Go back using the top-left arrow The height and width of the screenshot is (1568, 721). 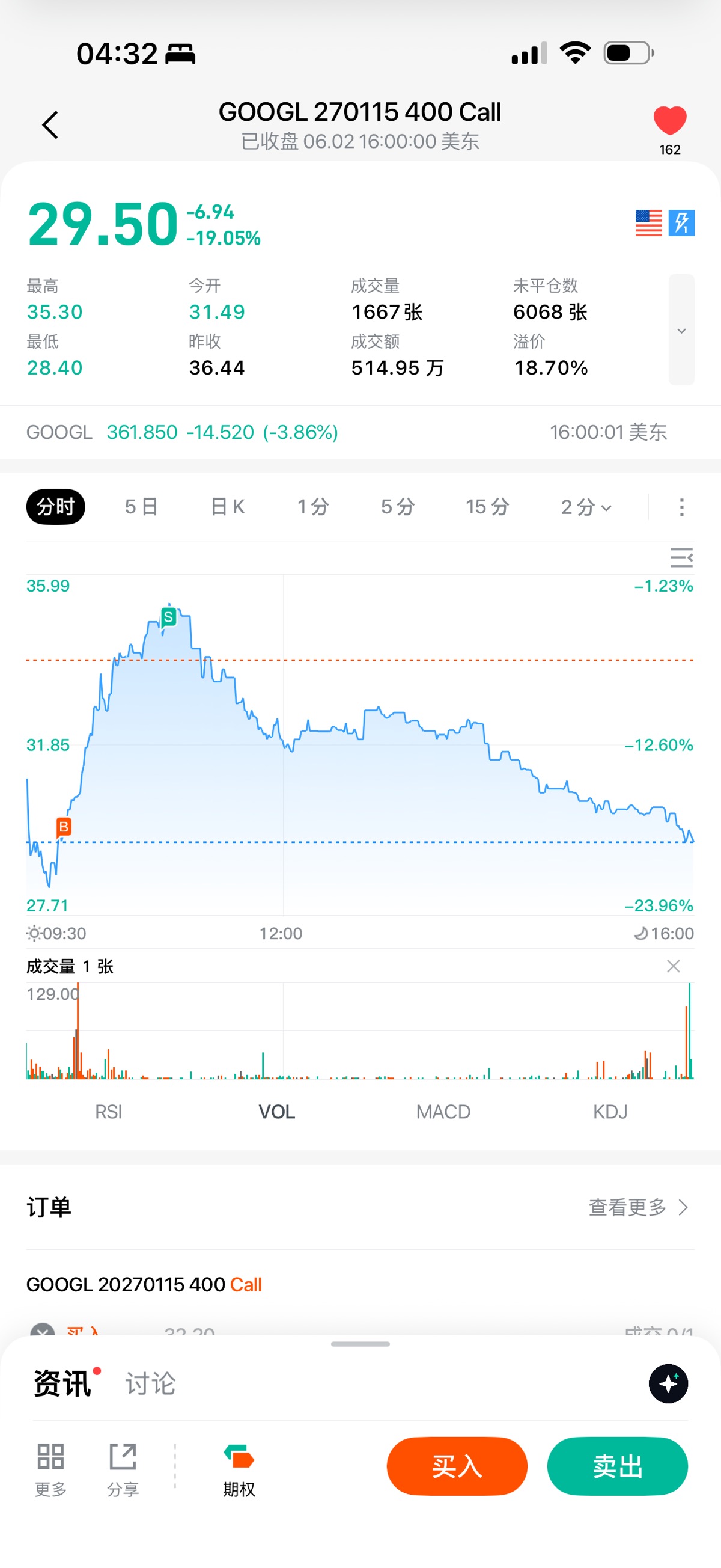coord(50,125)
